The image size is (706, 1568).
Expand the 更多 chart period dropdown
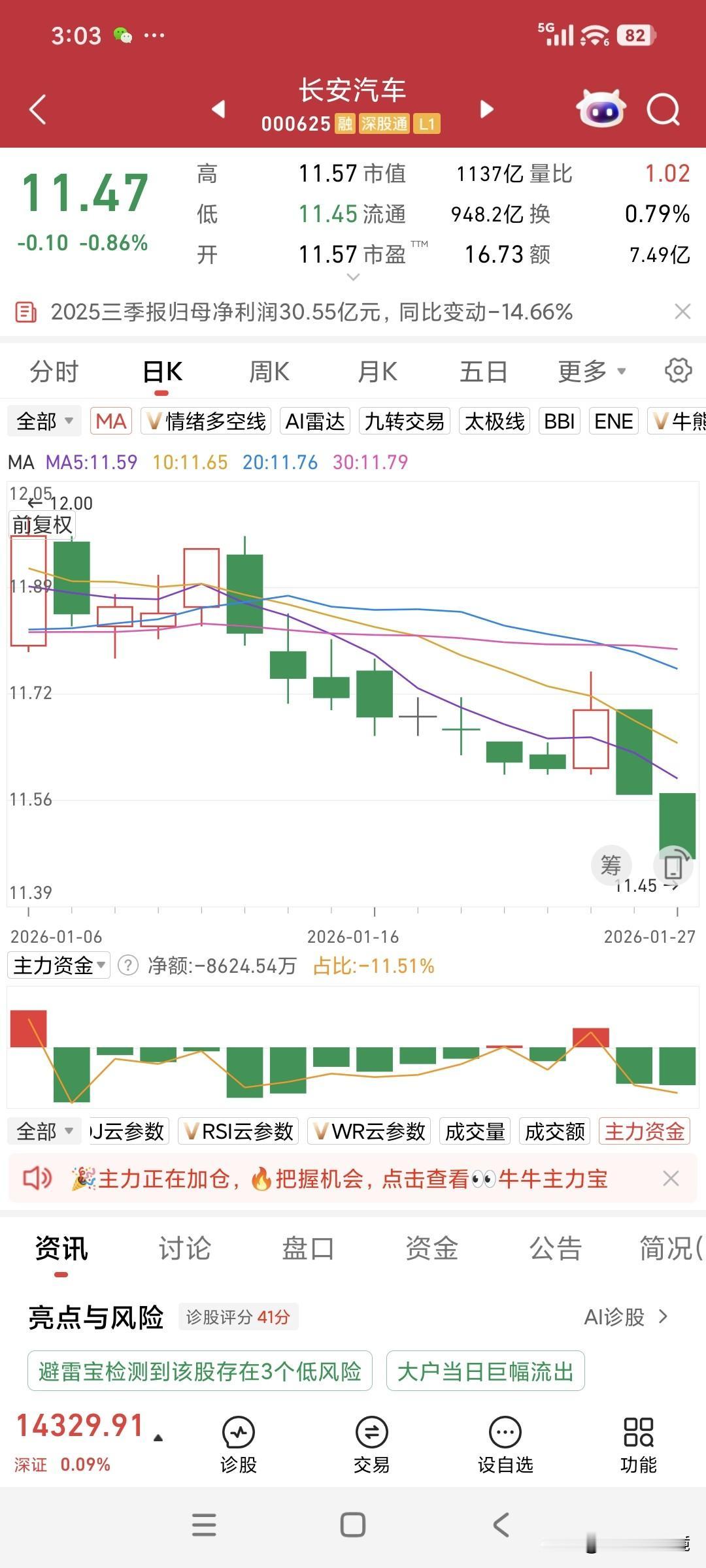(592, 372)
